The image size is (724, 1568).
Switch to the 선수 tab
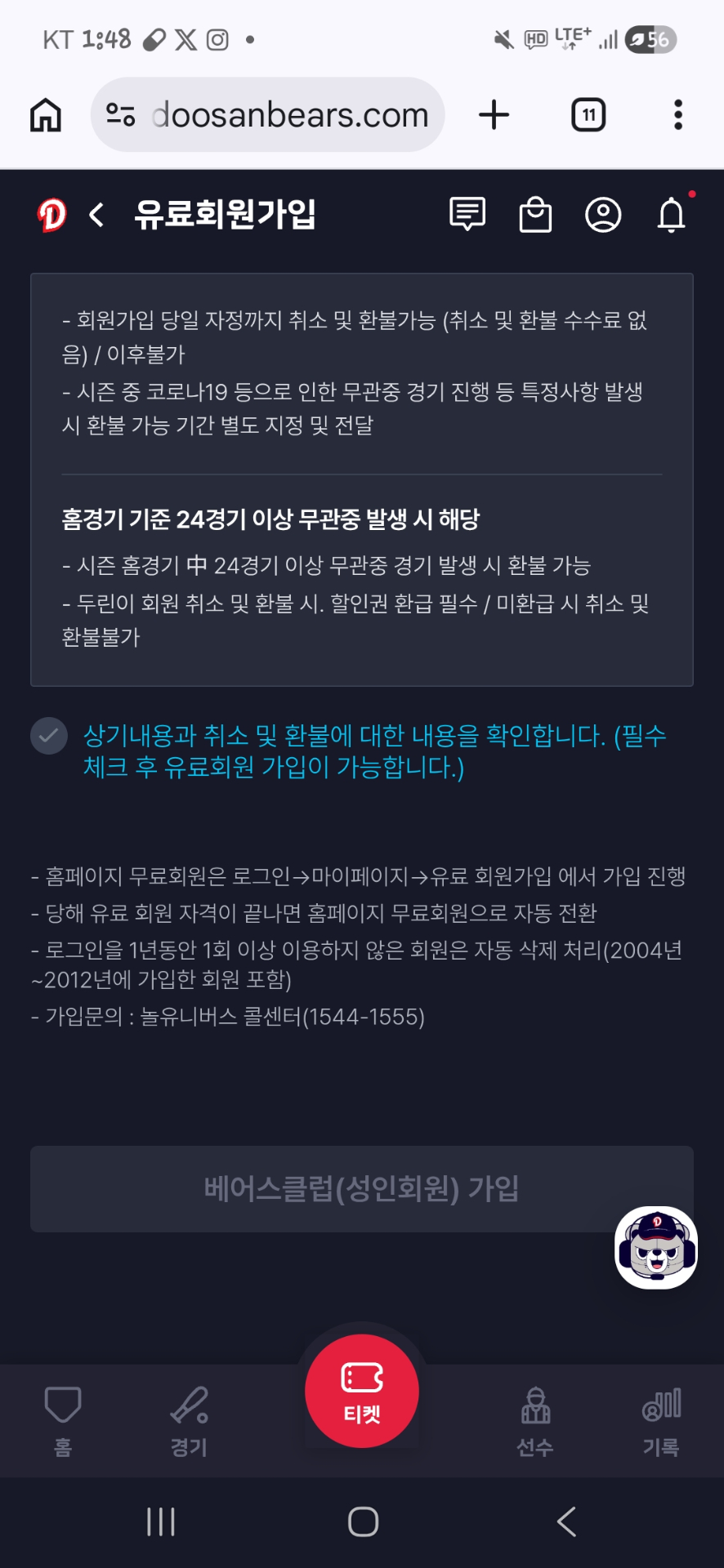point(535,1421)
